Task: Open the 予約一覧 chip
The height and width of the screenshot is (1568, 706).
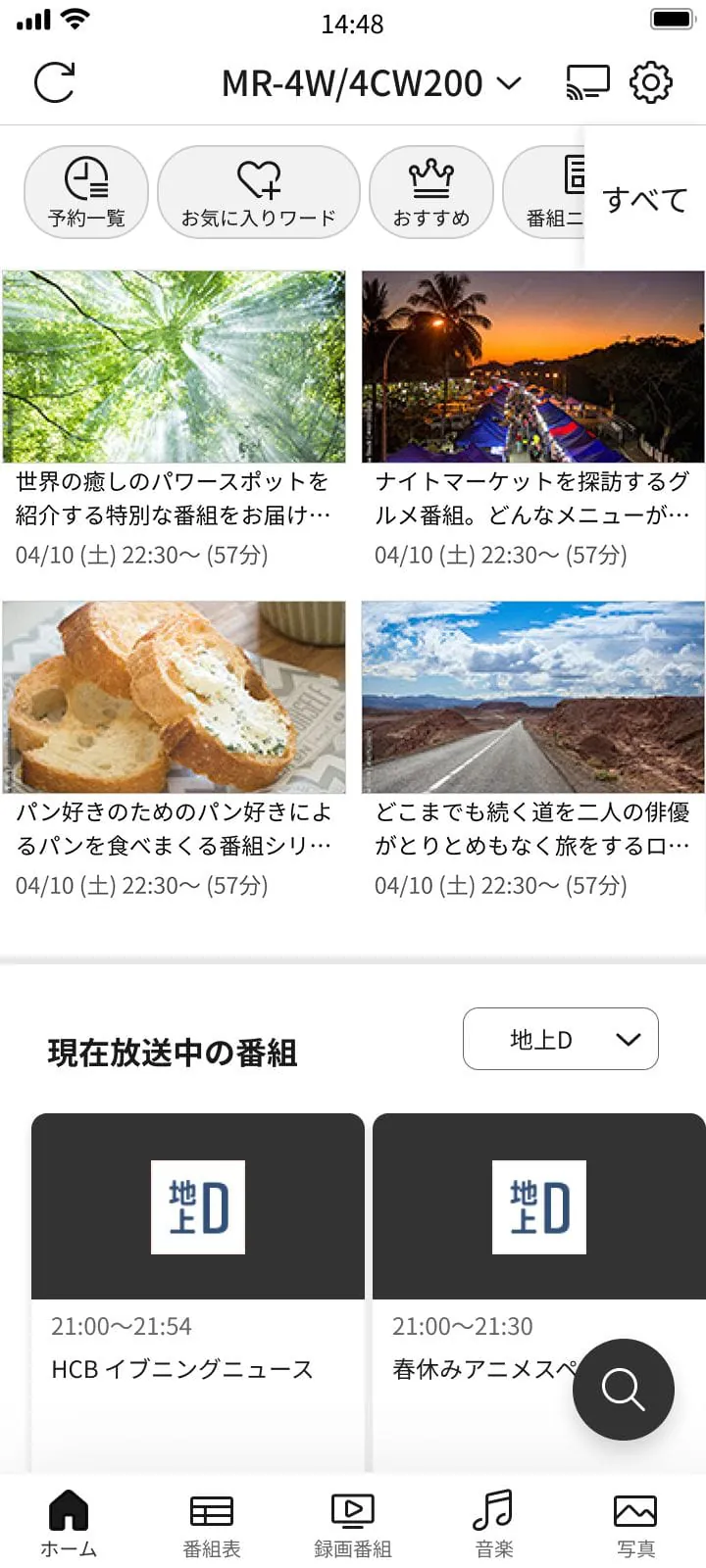Action: pyautogui.click(x=86, y=192)
